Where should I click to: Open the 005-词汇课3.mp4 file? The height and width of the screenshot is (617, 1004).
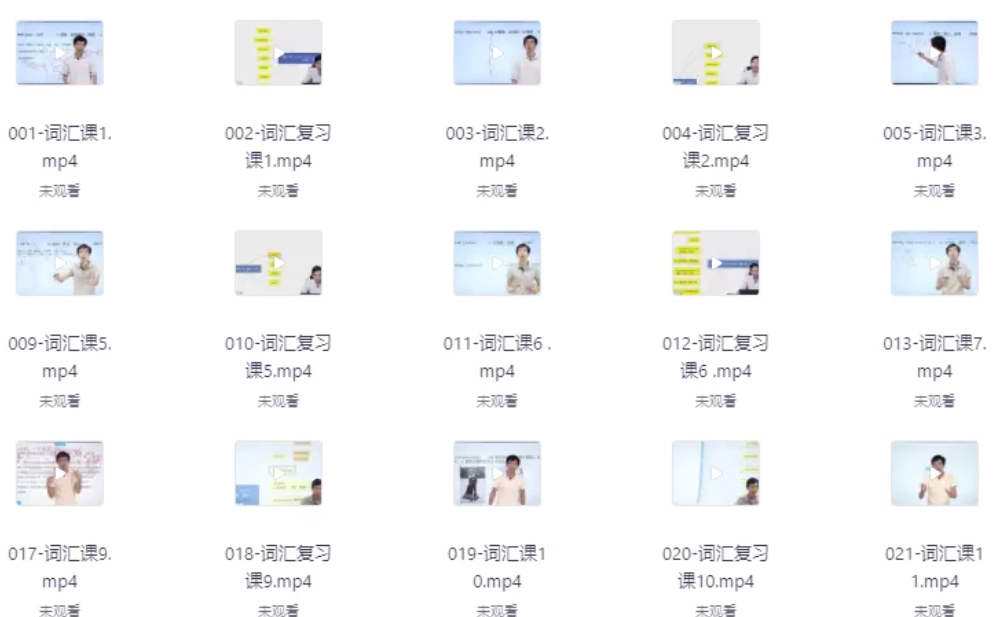[x=934, y=53]
